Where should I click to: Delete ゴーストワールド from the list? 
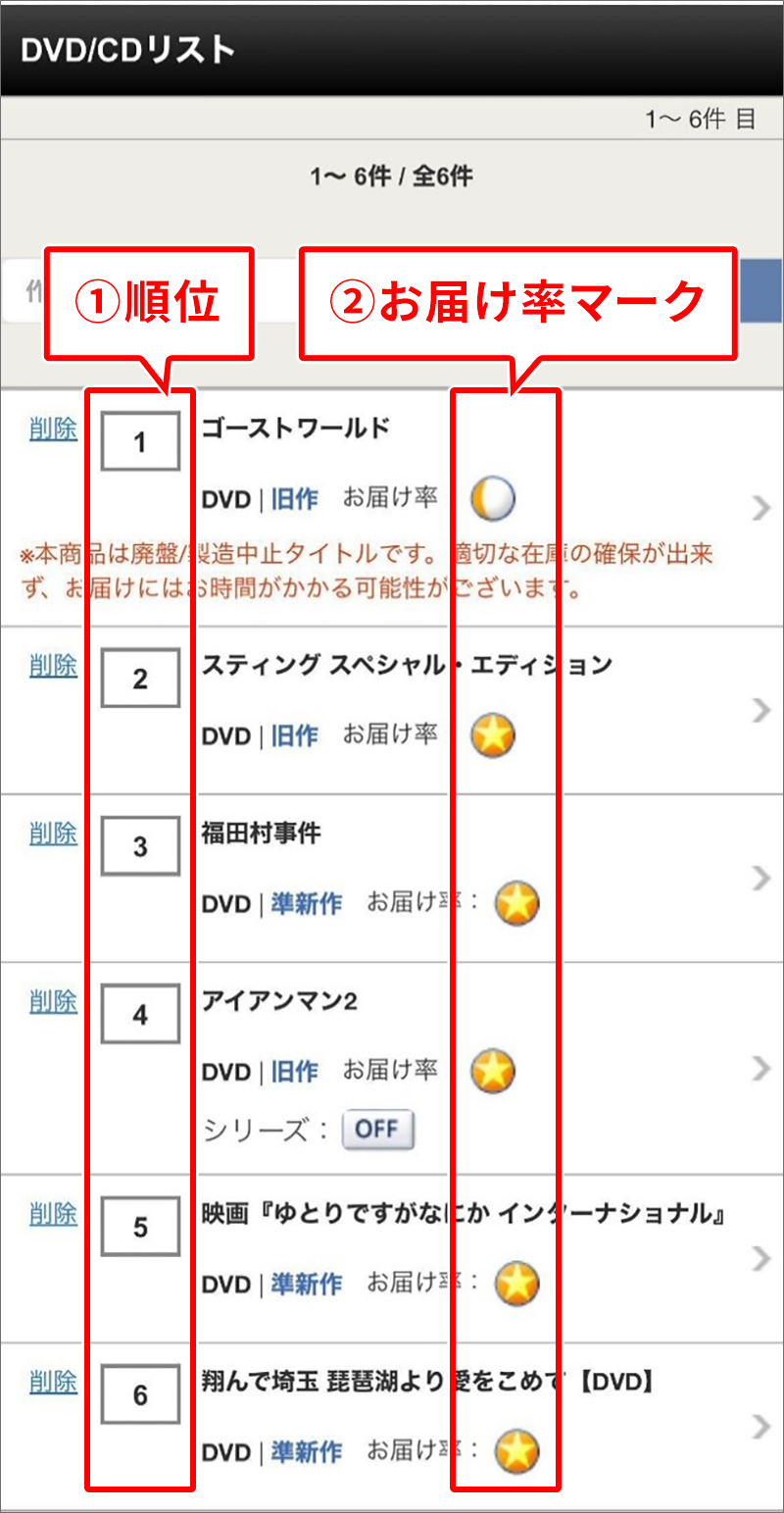point(53,429)
